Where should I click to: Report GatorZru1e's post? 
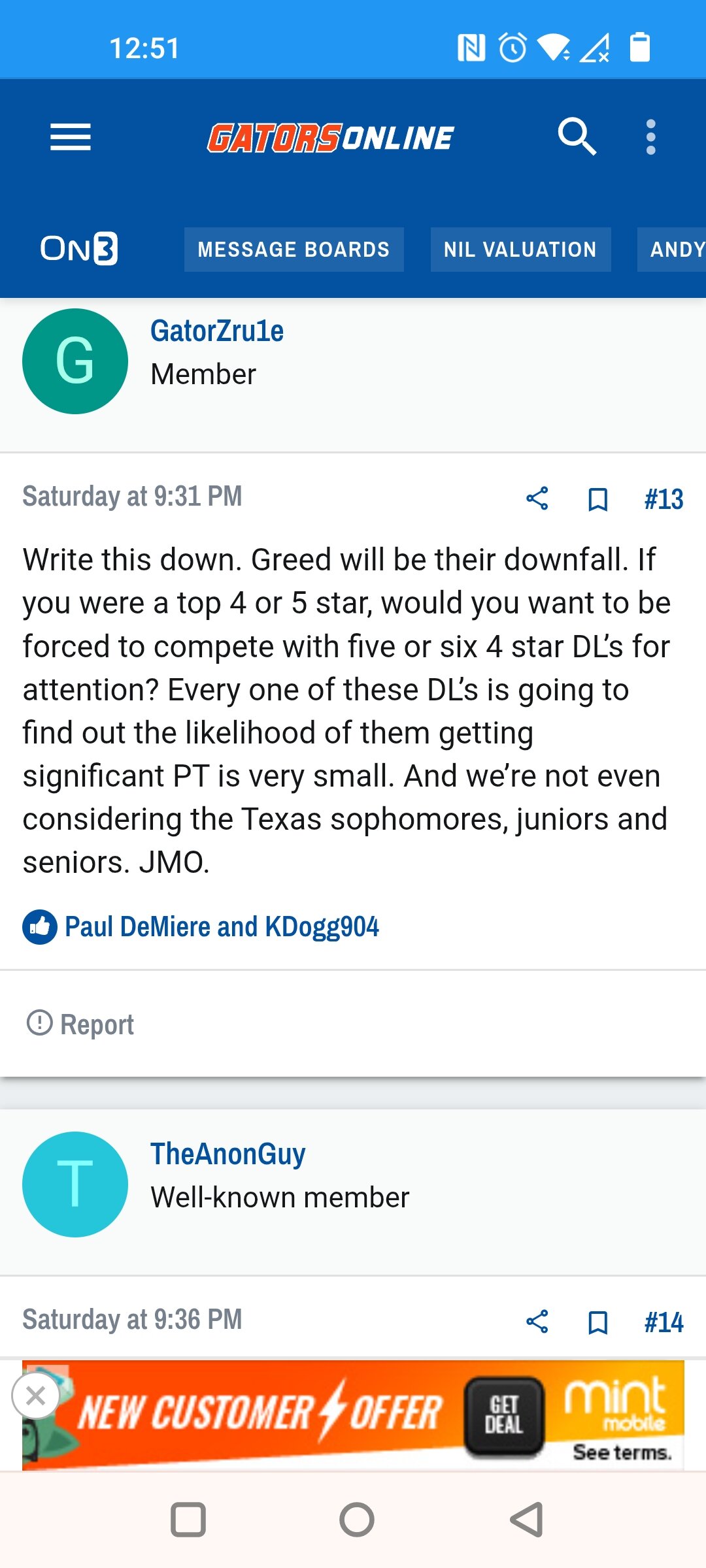click(80, 1024)
